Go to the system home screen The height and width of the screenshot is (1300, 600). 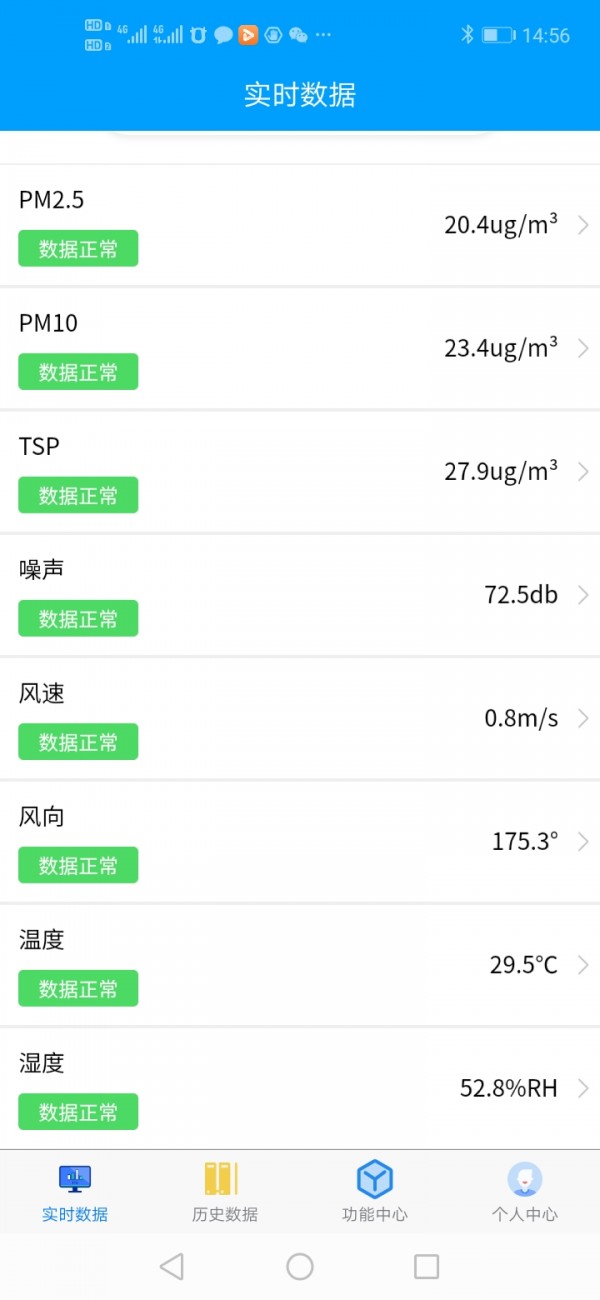click(300, 1267)
